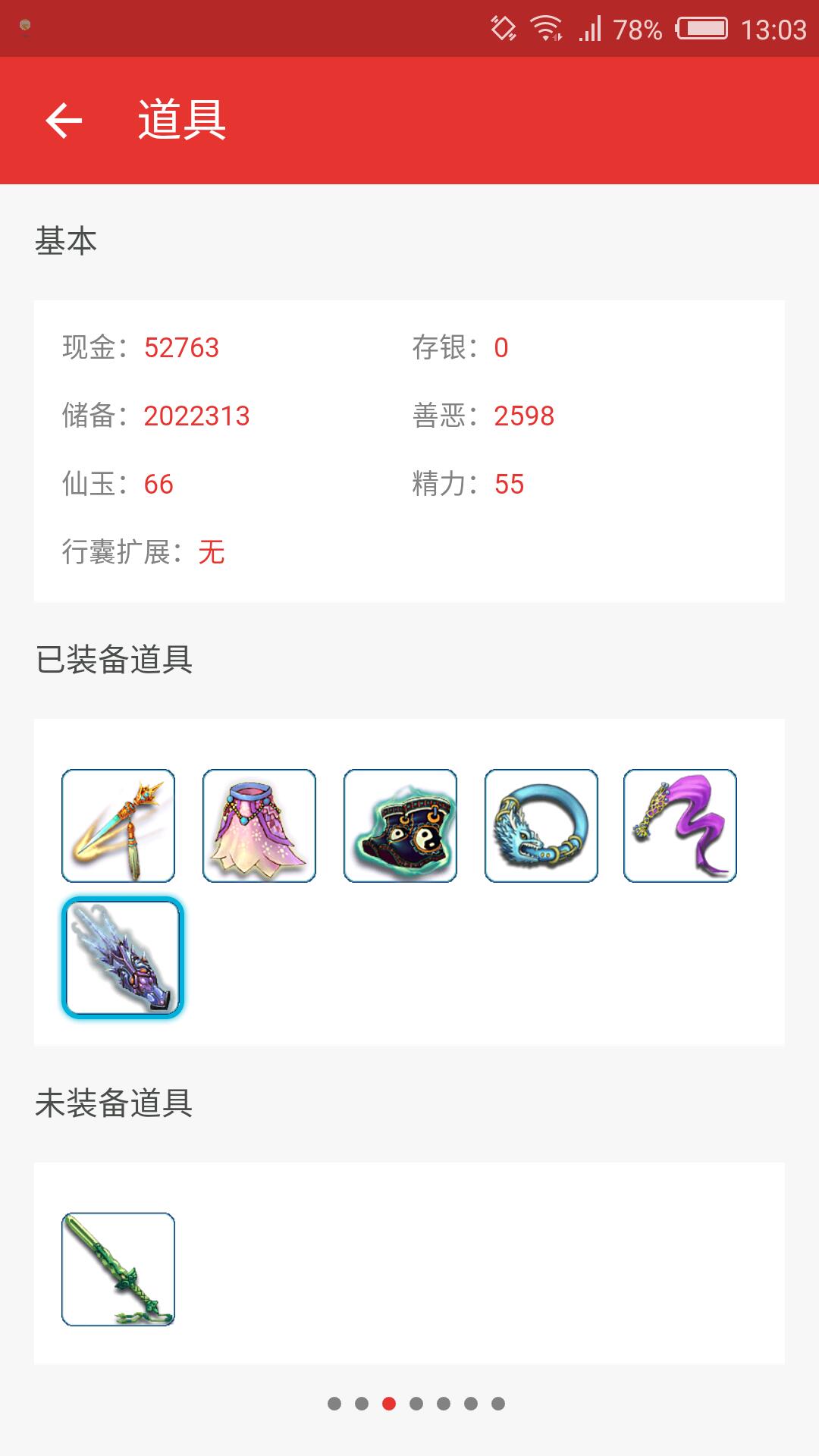This screenshot has height=1456, width=819.
Task: Go back using the arrow icon
Action: 64,121
